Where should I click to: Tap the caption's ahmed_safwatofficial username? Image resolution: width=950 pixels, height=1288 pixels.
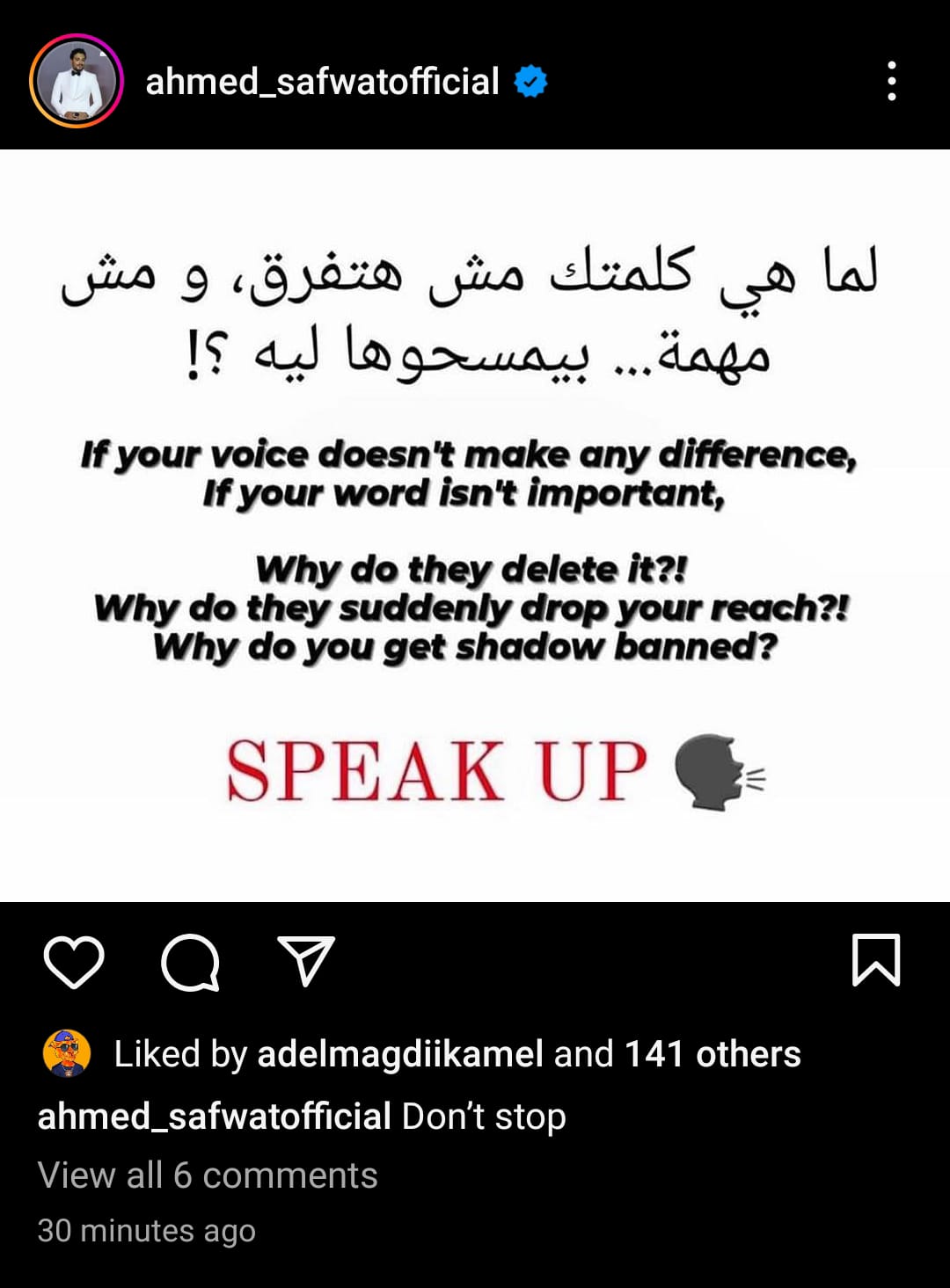pos(214,1117)
